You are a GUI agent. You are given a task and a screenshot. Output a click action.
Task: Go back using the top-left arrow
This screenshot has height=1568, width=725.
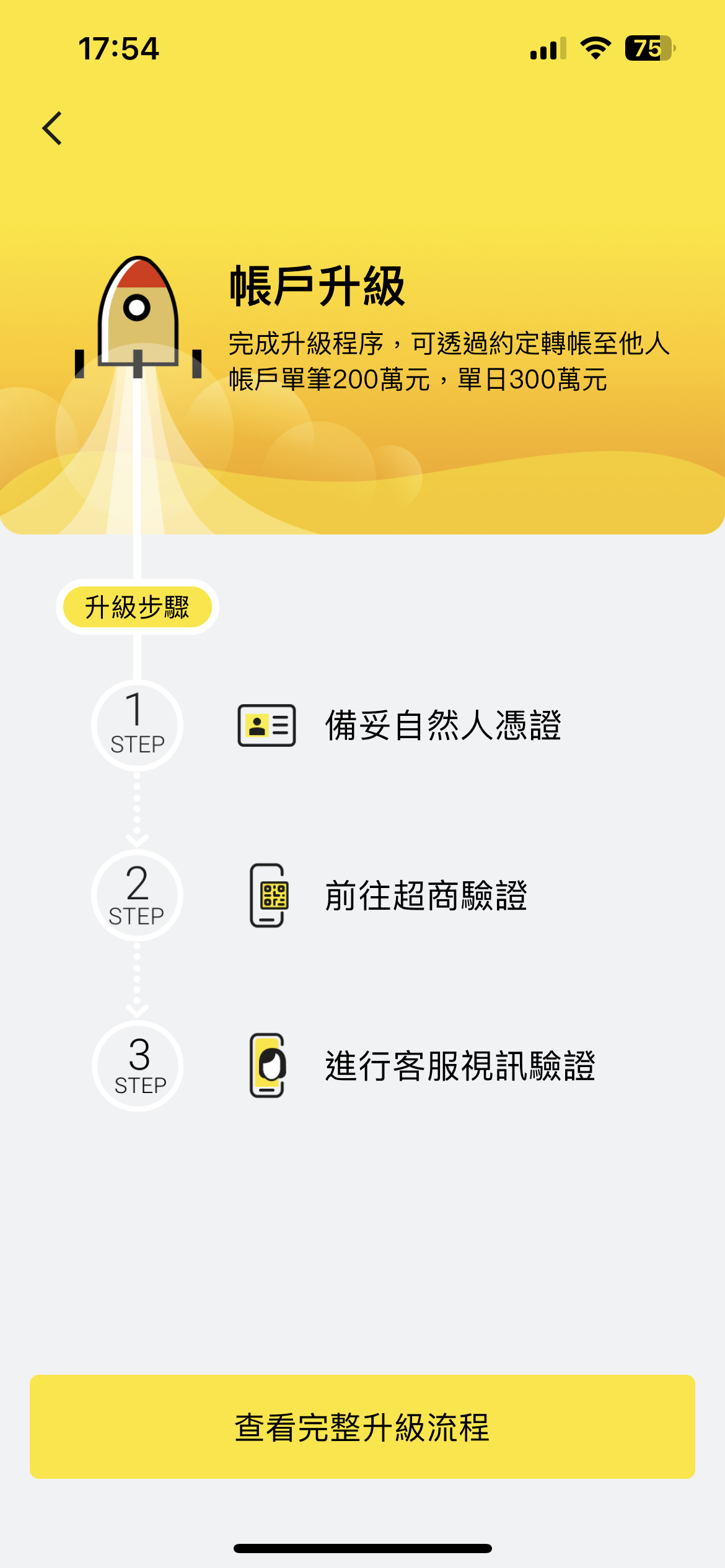pos(53,128)
